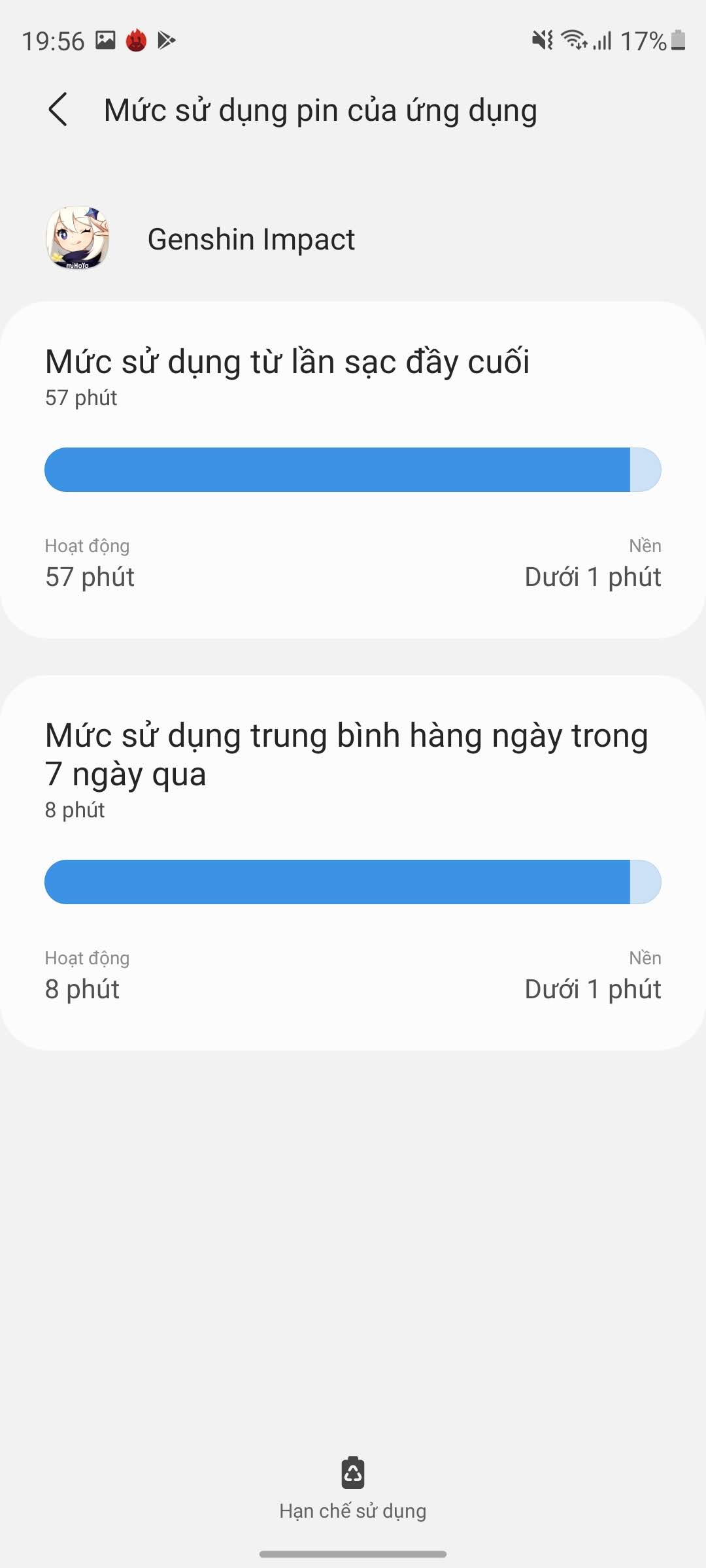Go back using the arrow icon

(58, 109)
